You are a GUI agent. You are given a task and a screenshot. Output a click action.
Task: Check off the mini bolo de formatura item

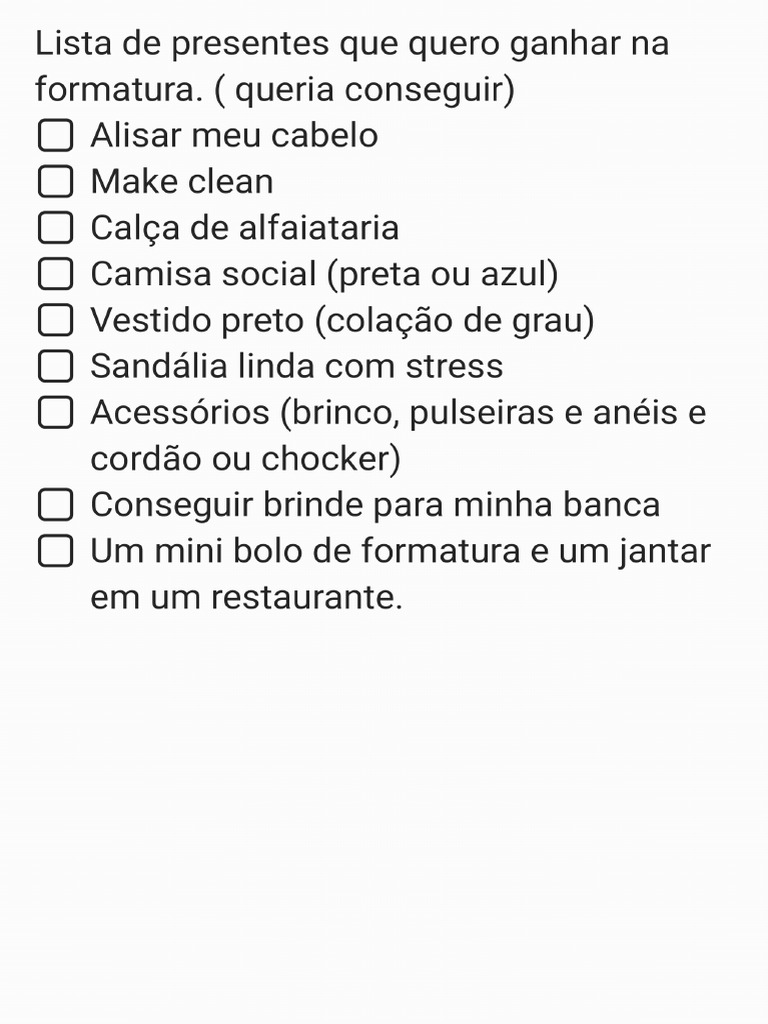pyautogui.click(x=55, y=551)
